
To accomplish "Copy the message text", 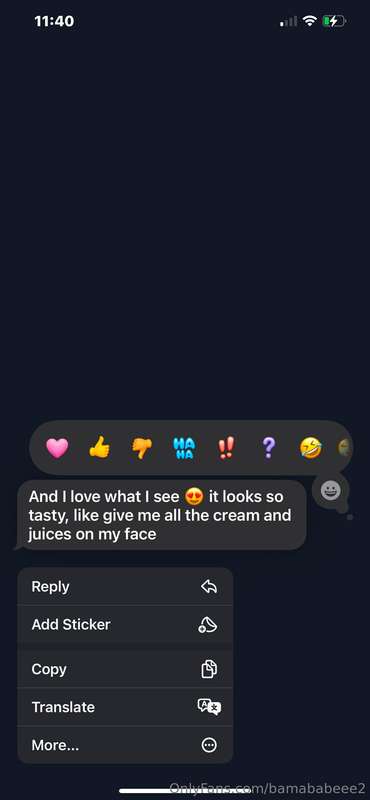I will (x=125, y=669).
